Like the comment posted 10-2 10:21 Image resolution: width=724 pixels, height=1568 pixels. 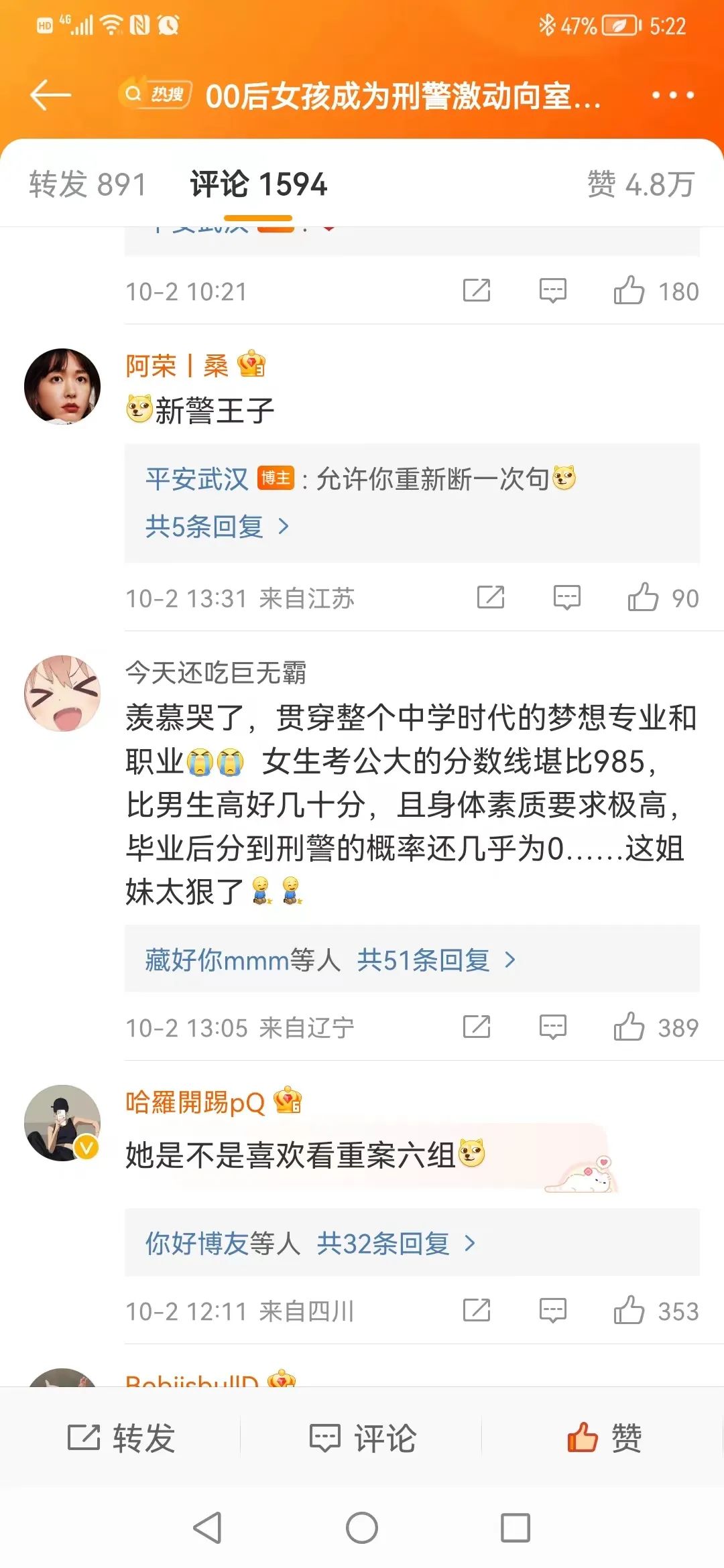click(629, 291)
